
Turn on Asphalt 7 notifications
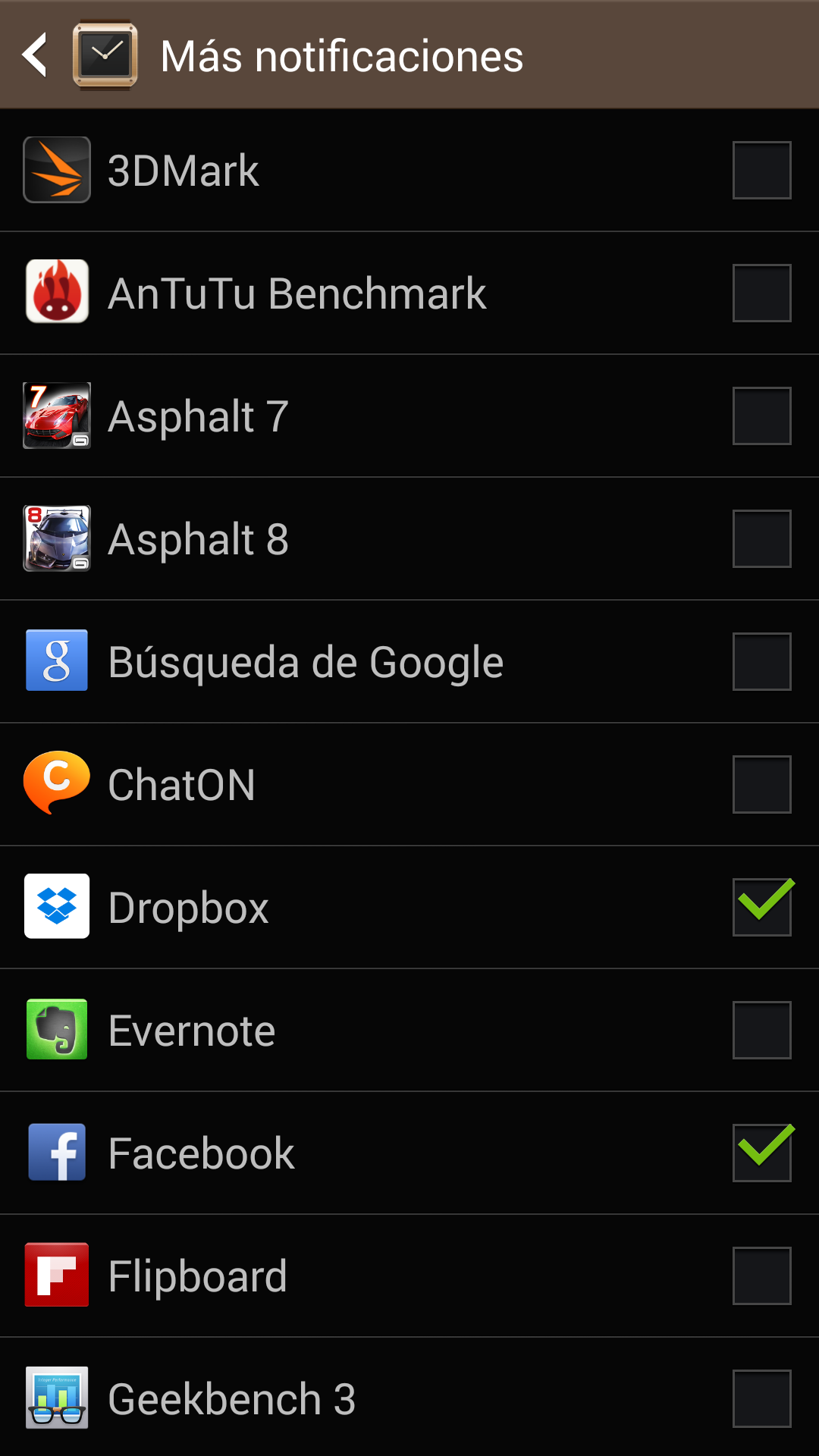(761, 416)
